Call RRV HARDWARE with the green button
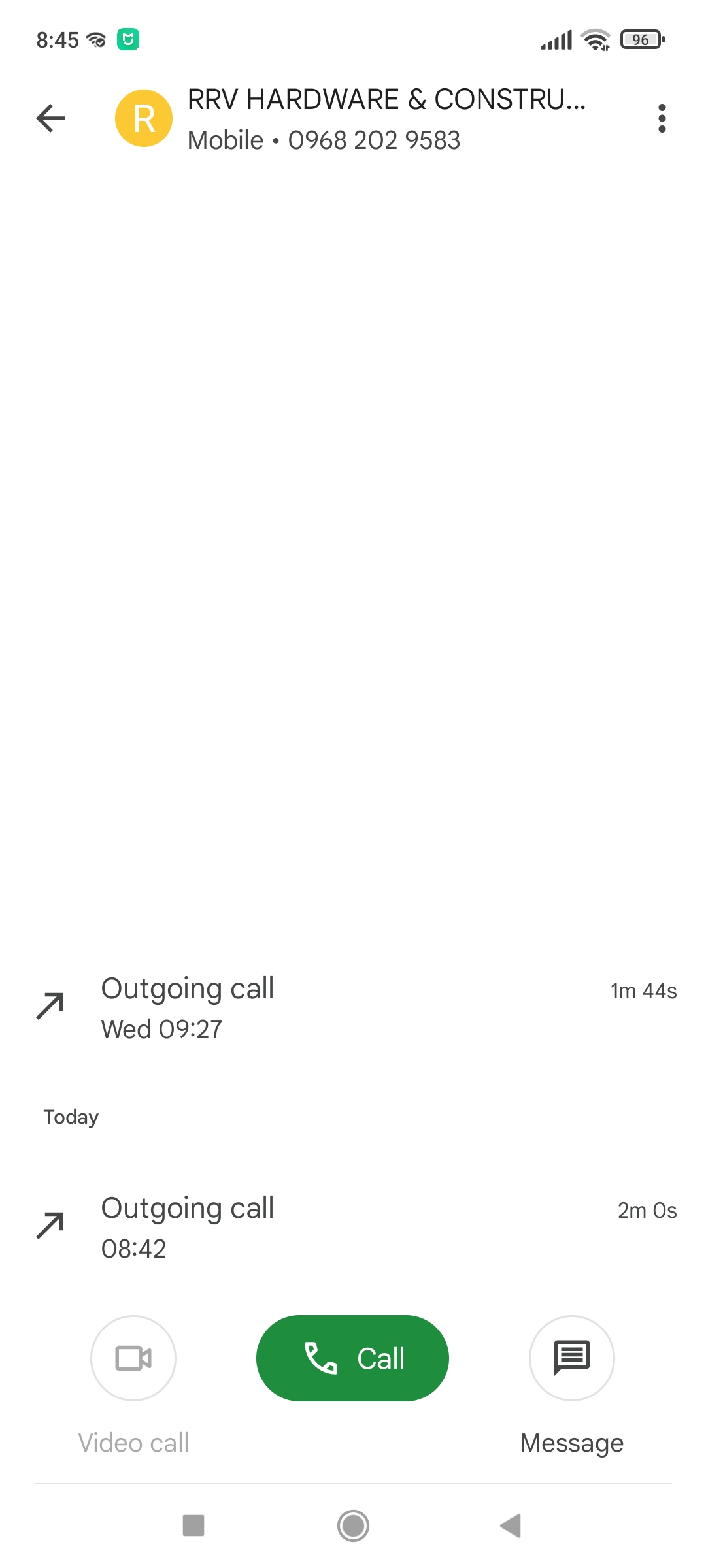 [x=352, y=1358]
